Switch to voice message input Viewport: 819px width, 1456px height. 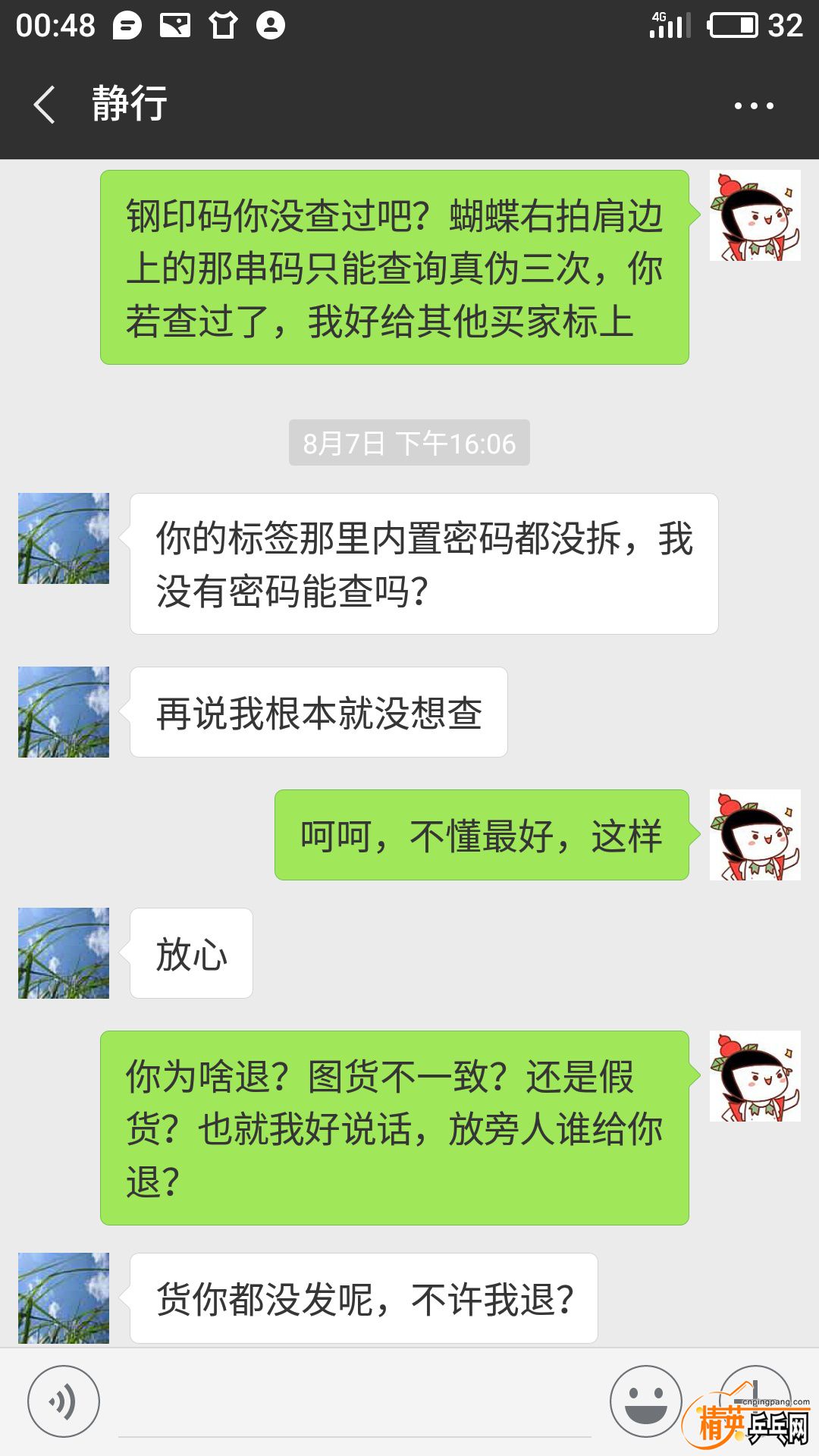[64, 1401]
